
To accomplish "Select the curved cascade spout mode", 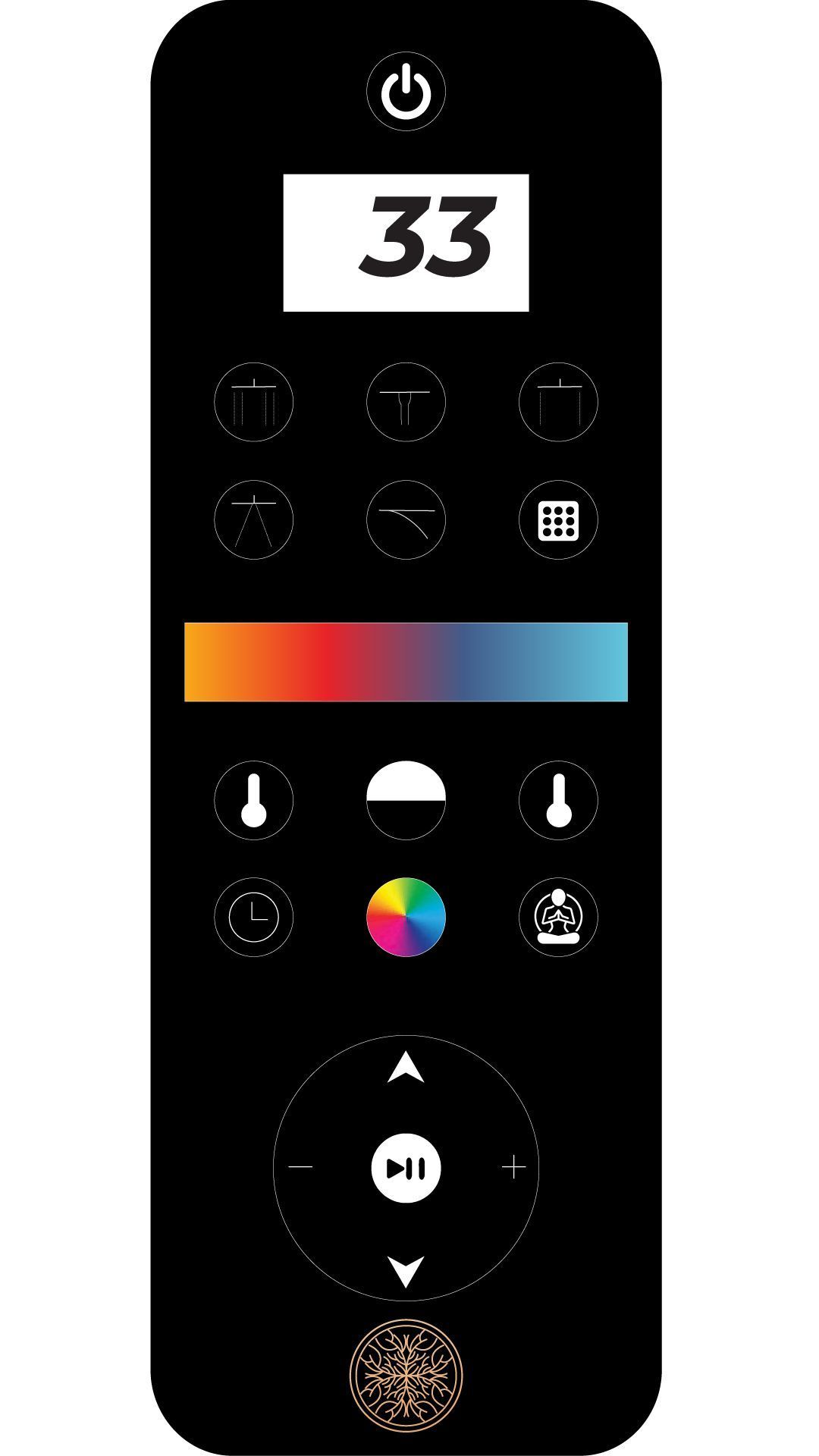I will point(406,520).
